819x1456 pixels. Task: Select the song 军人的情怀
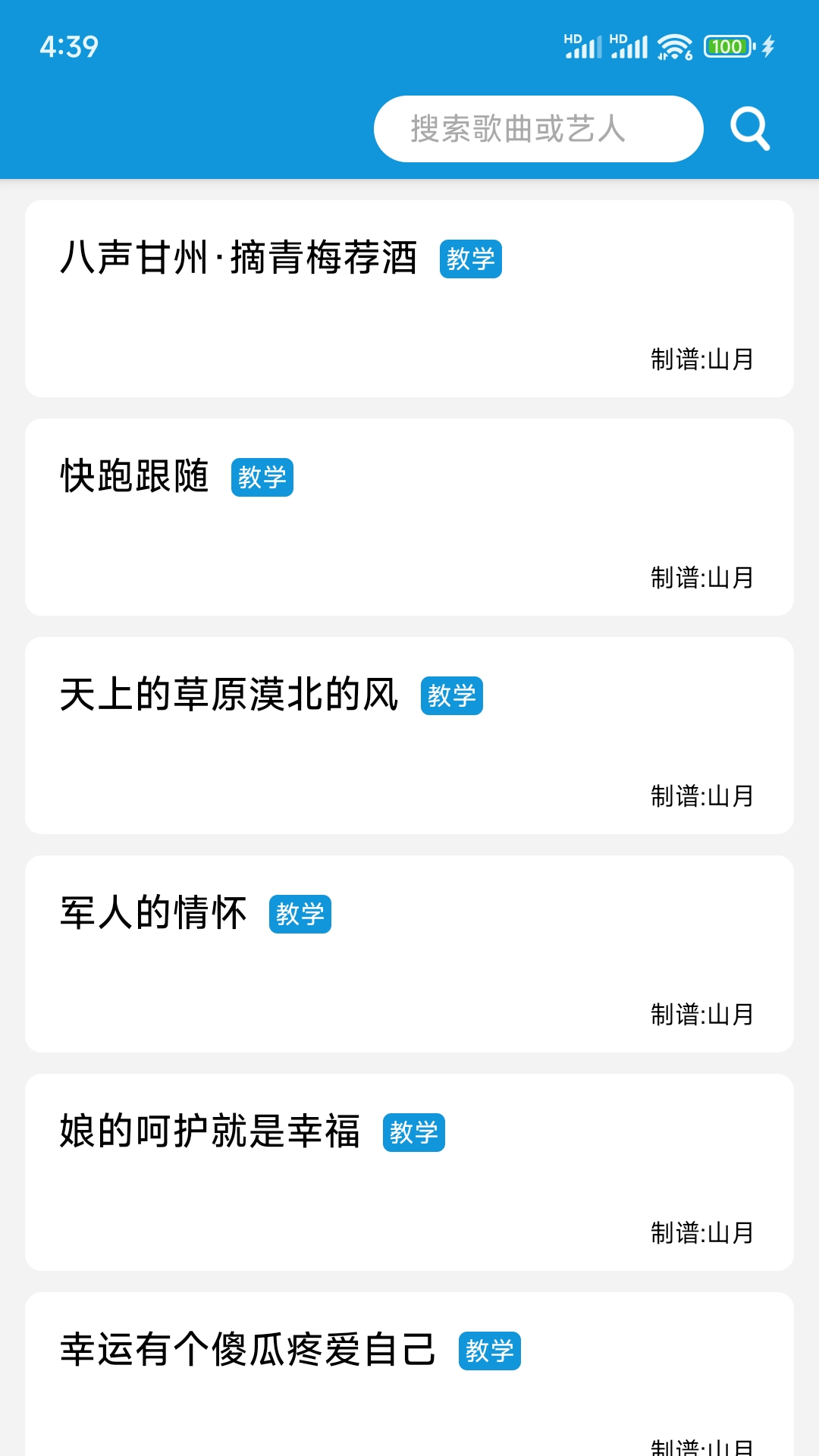coord(153,915)
